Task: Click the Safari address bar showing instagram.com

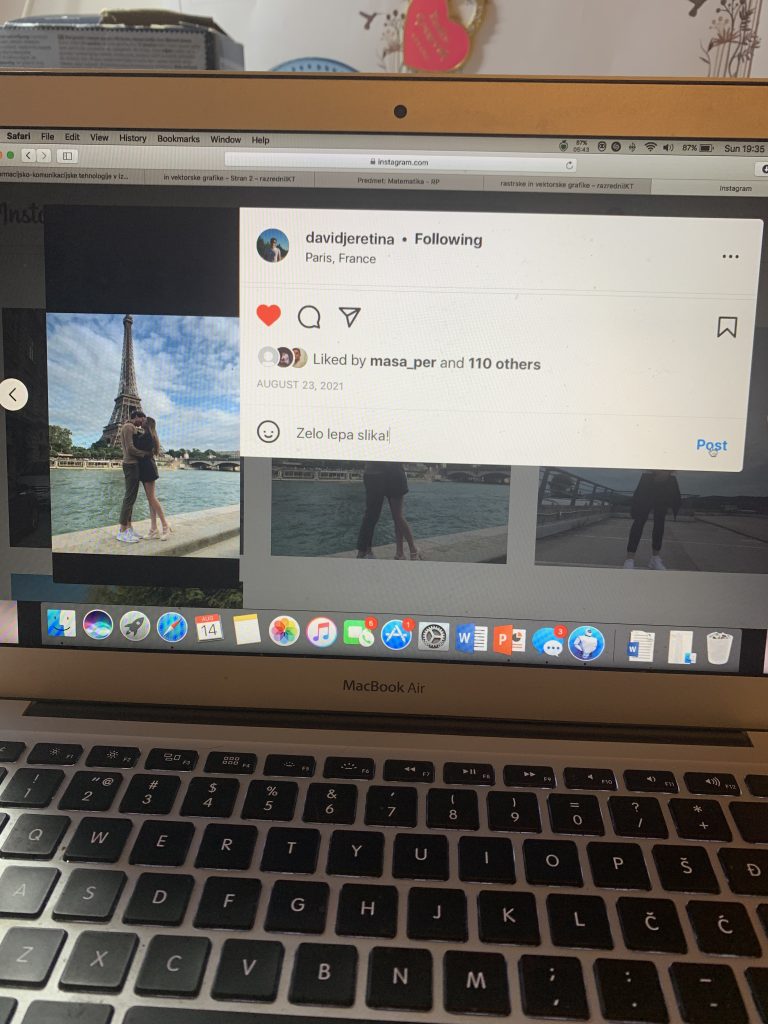Action: 400,162
